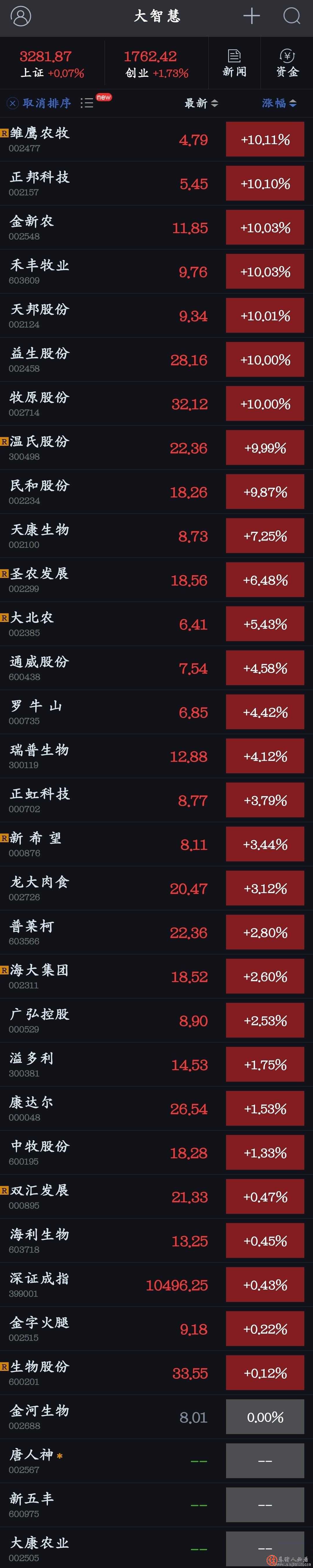Open the search magnifier
This screenshot has width=313, height=1568.
click(292, 17)
